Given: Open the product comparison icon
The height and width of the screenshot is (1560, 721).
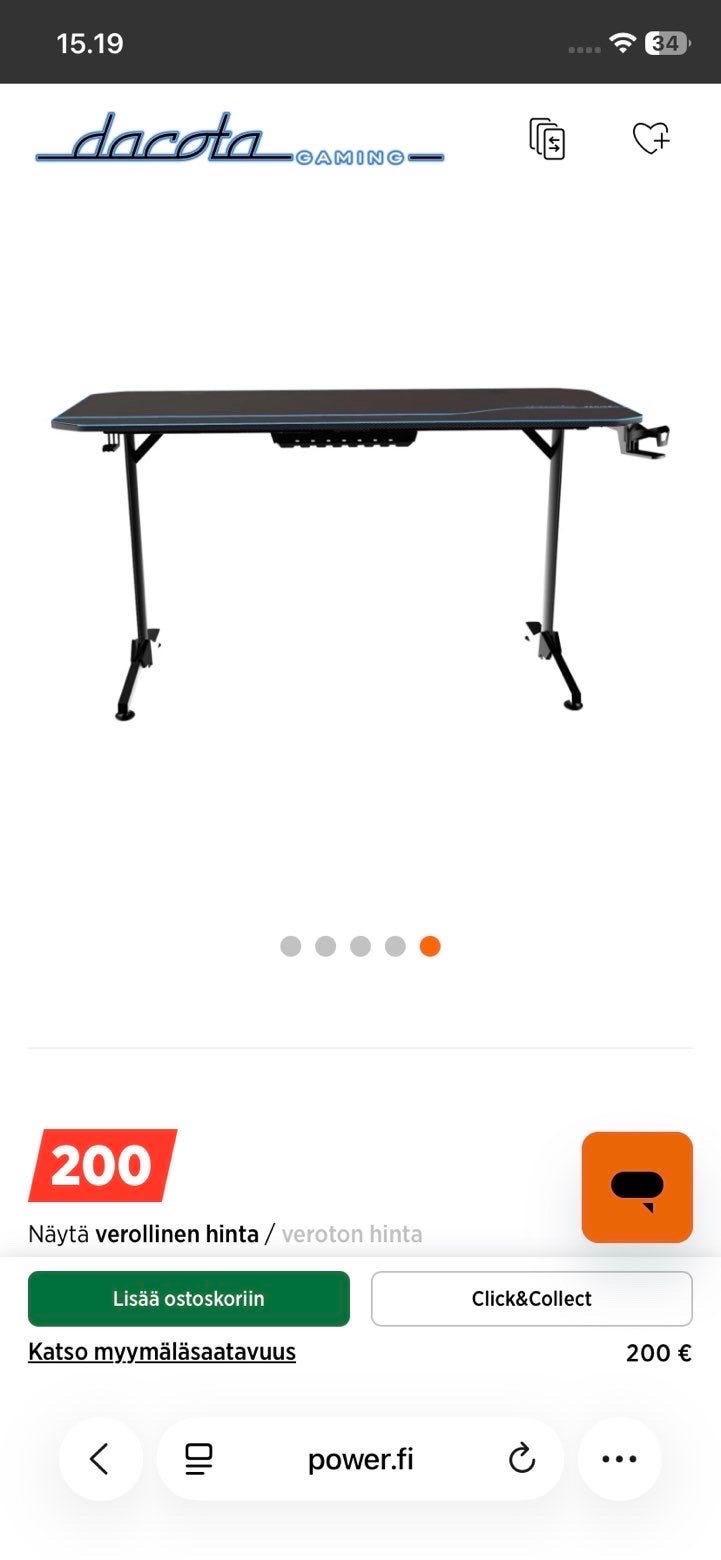Looking at the screenshot, I should 547,138.
